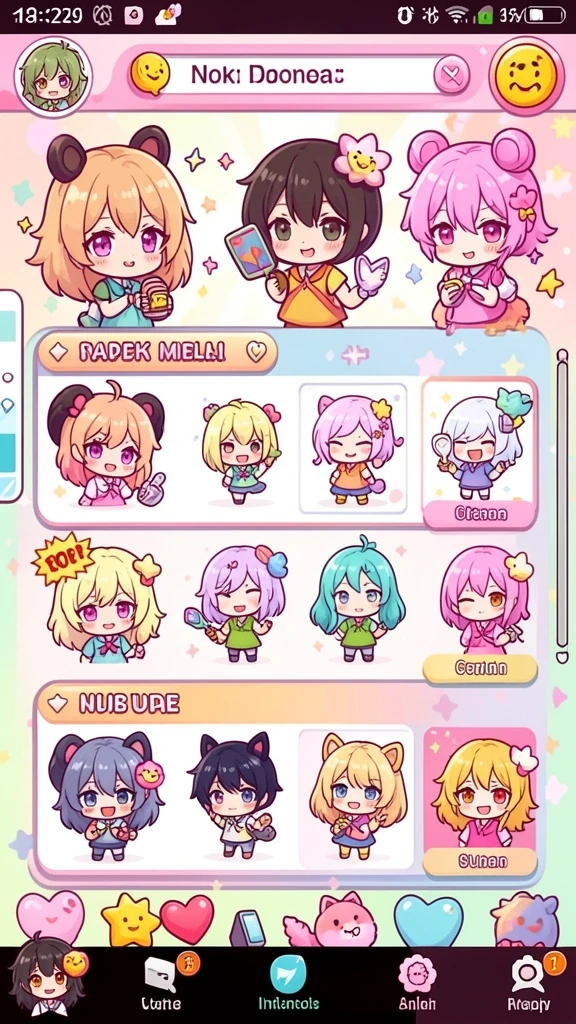This screenshot has width=576, height=1024.
Task: Open the Anlah flower tab
Action: 416,984
